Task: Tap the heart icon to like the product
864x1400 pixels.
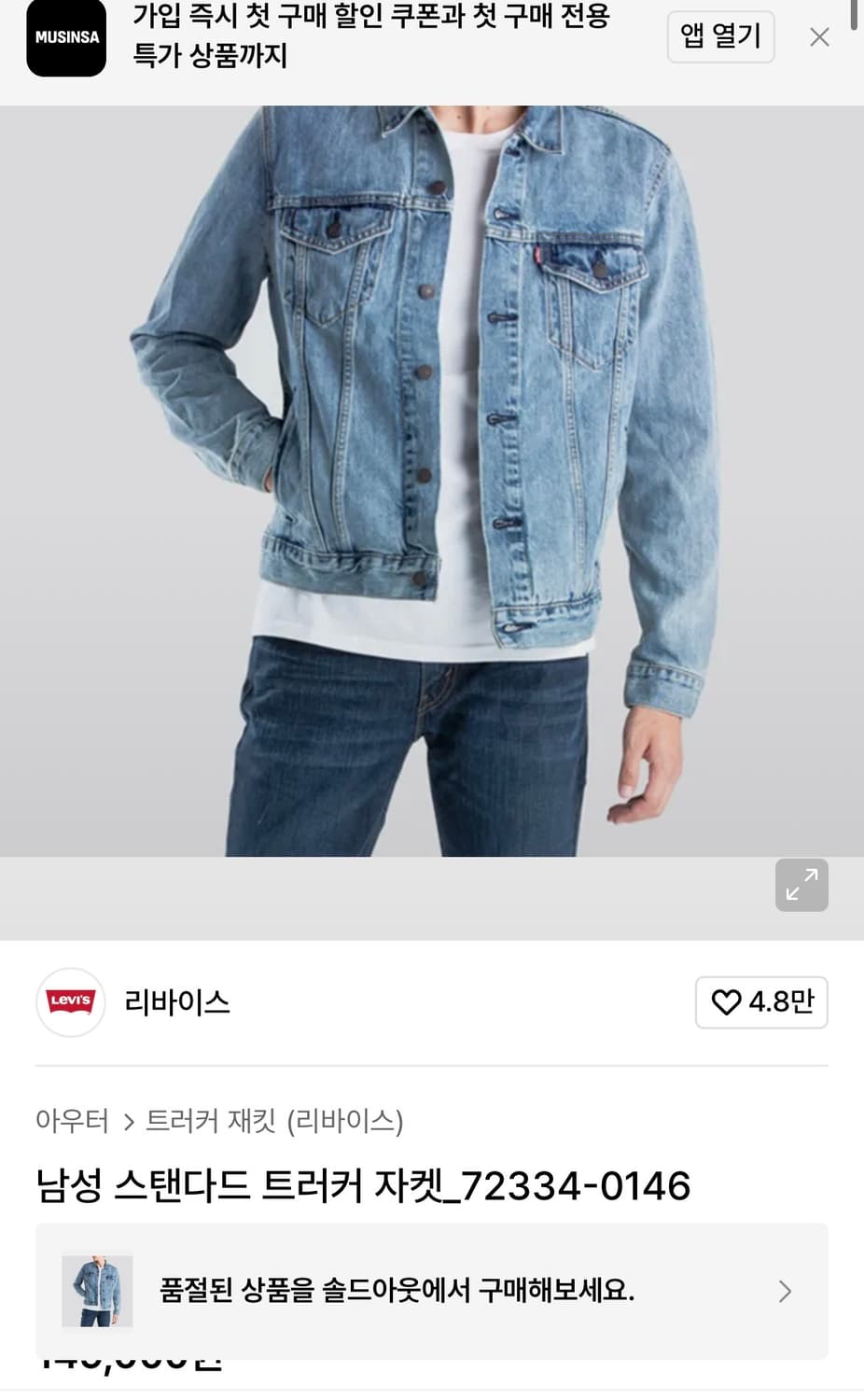Action: [x=726, y=1002]
